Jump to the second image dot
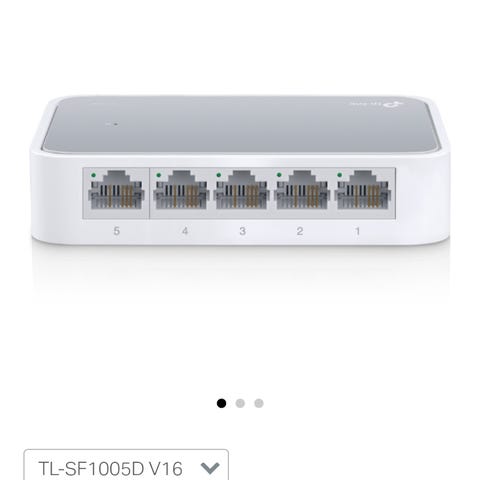This screenshot has height=480, width=480. 240,403
